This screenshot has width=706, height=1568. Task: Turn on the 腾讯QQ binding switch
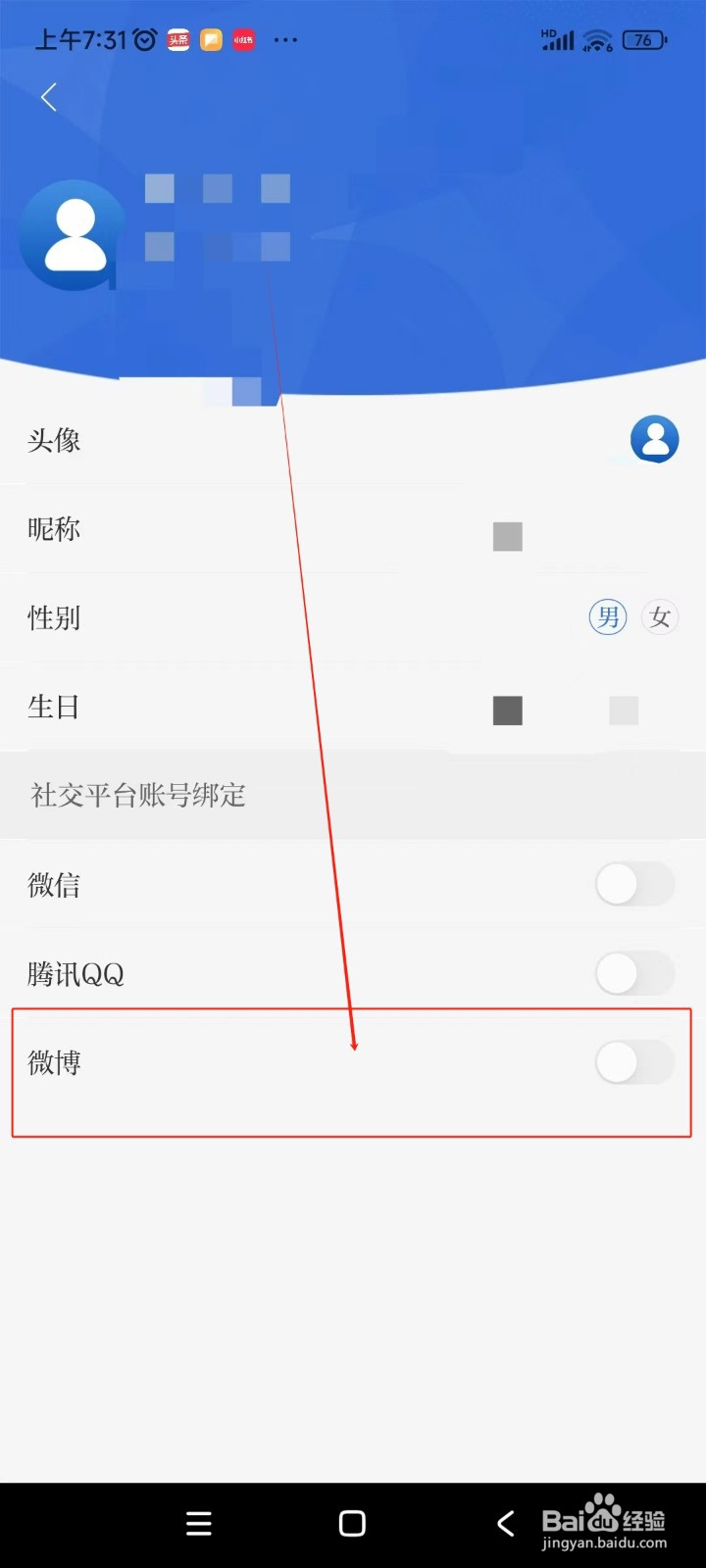633,973
